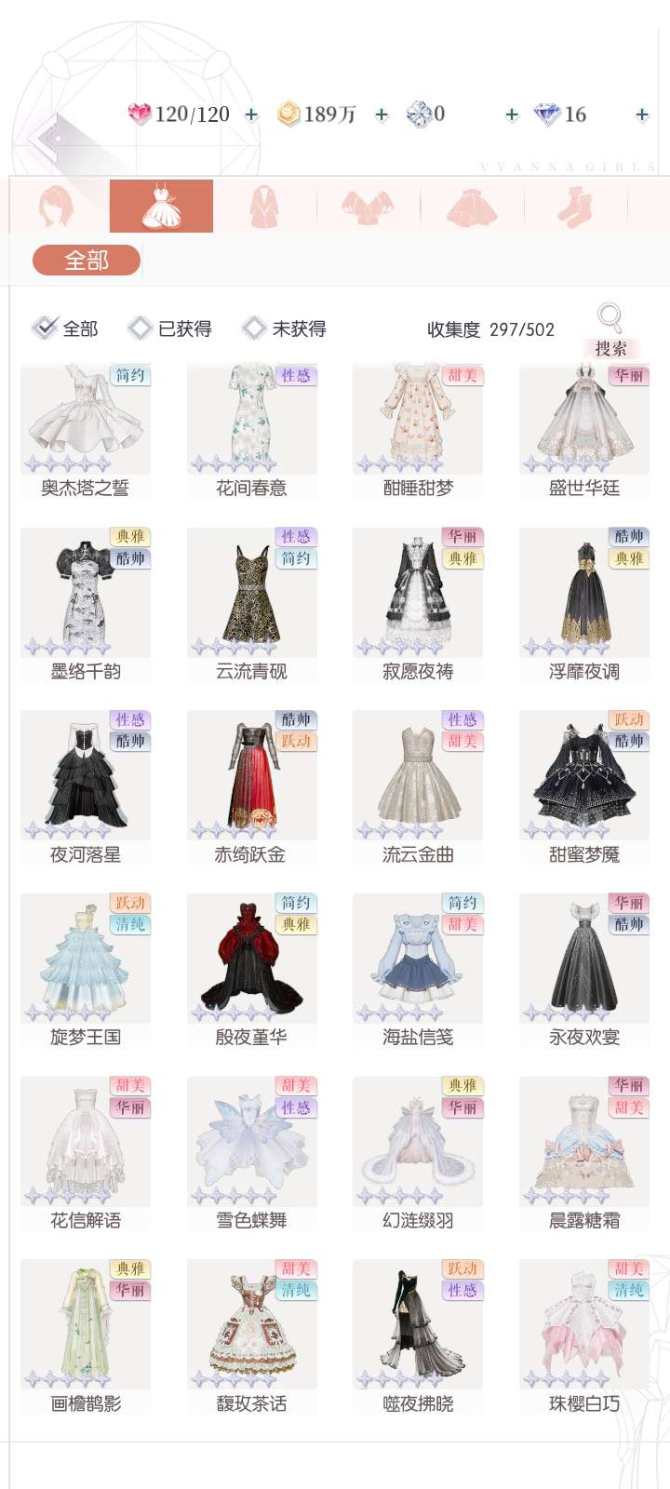Select the 全部 subcategory chip
The image size is (670, 1489).
point(86,261)
